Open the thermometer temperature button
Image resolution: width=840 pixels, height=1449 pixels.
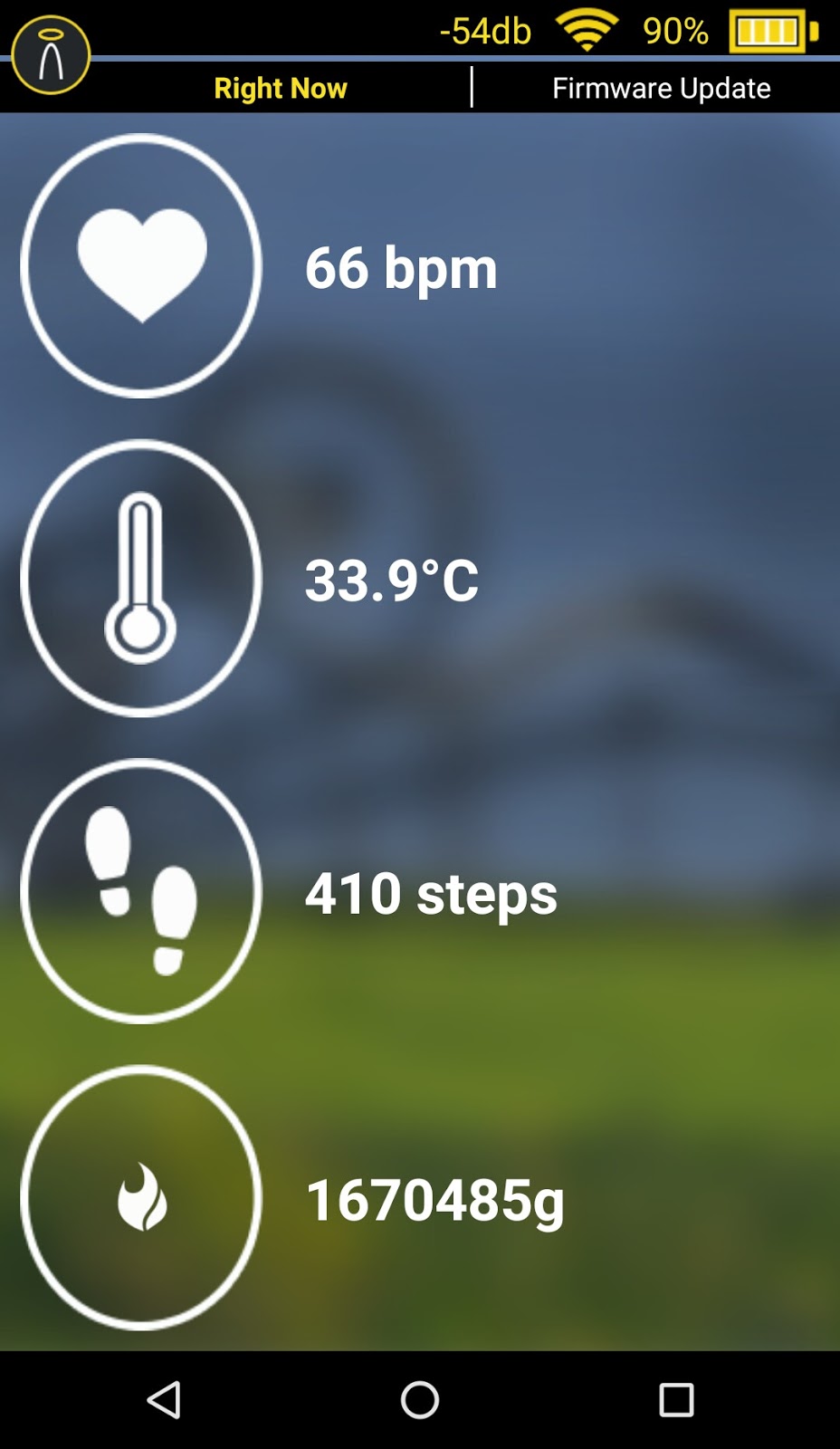pos(141,578)
